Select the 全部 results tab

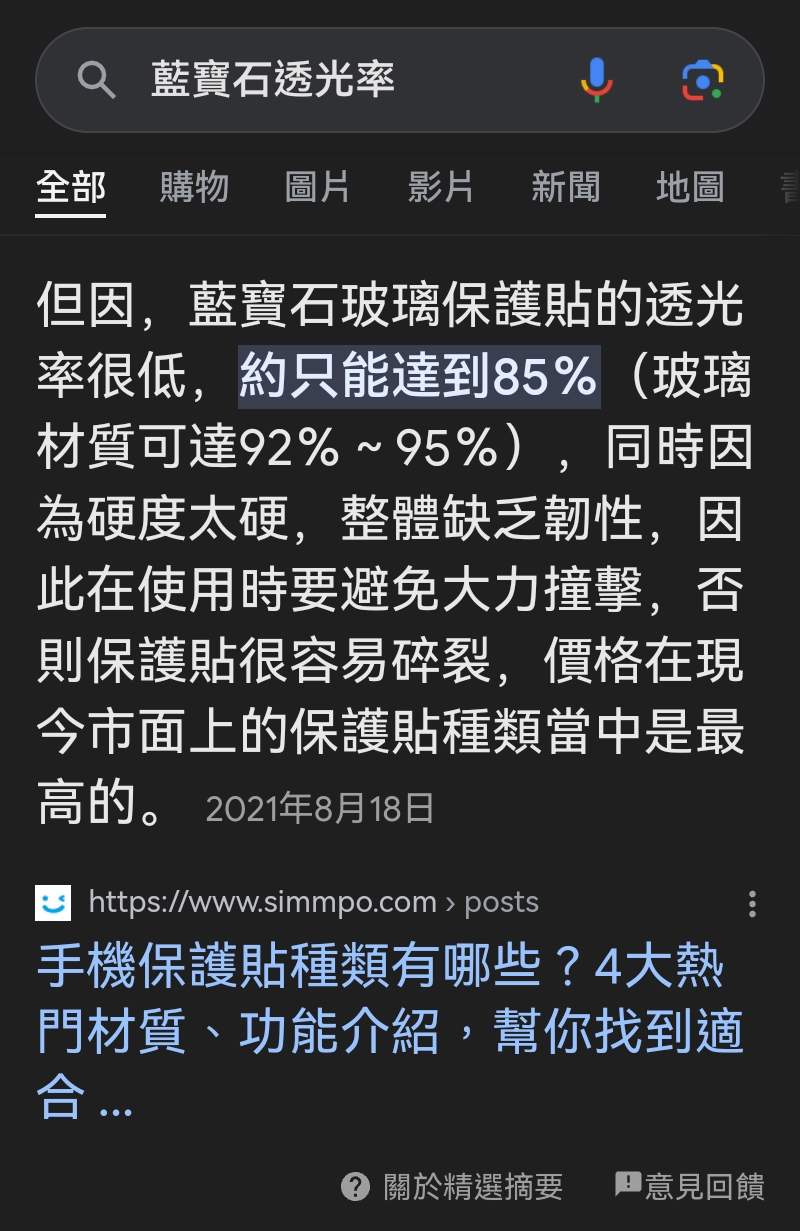[71, 187]
